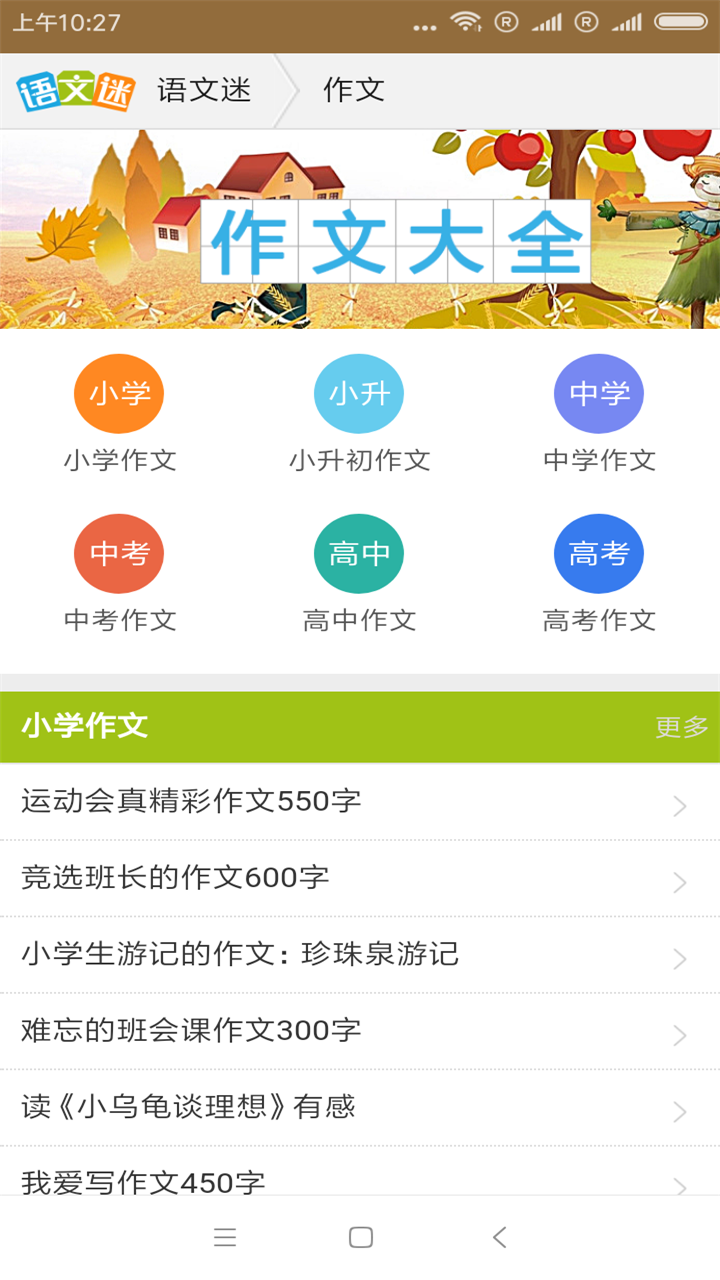Select the 作文 breadcrumb tab
This screenshot has height=1280, width=720.
(352, 90)
